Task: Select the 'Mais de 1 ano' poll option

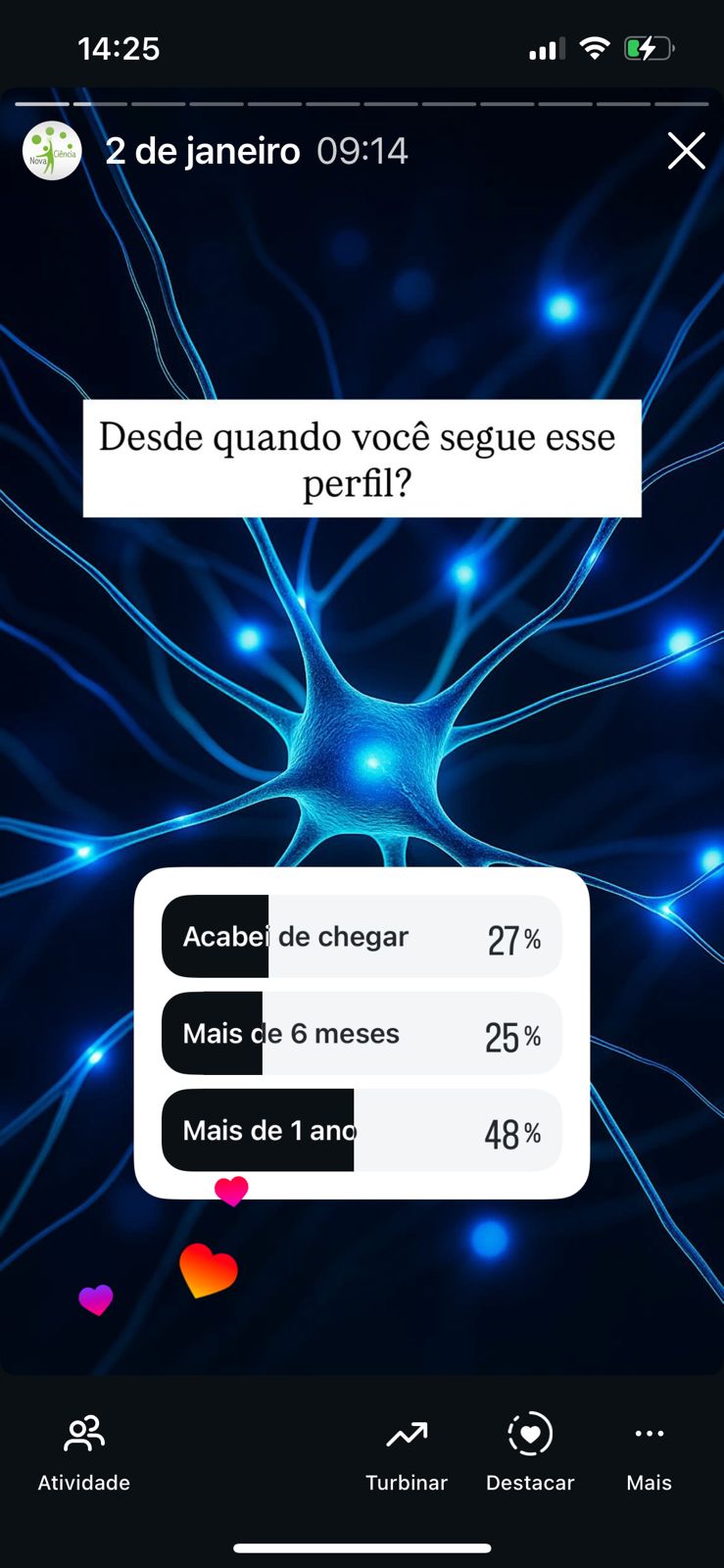Action: (x=361, y=1130)
